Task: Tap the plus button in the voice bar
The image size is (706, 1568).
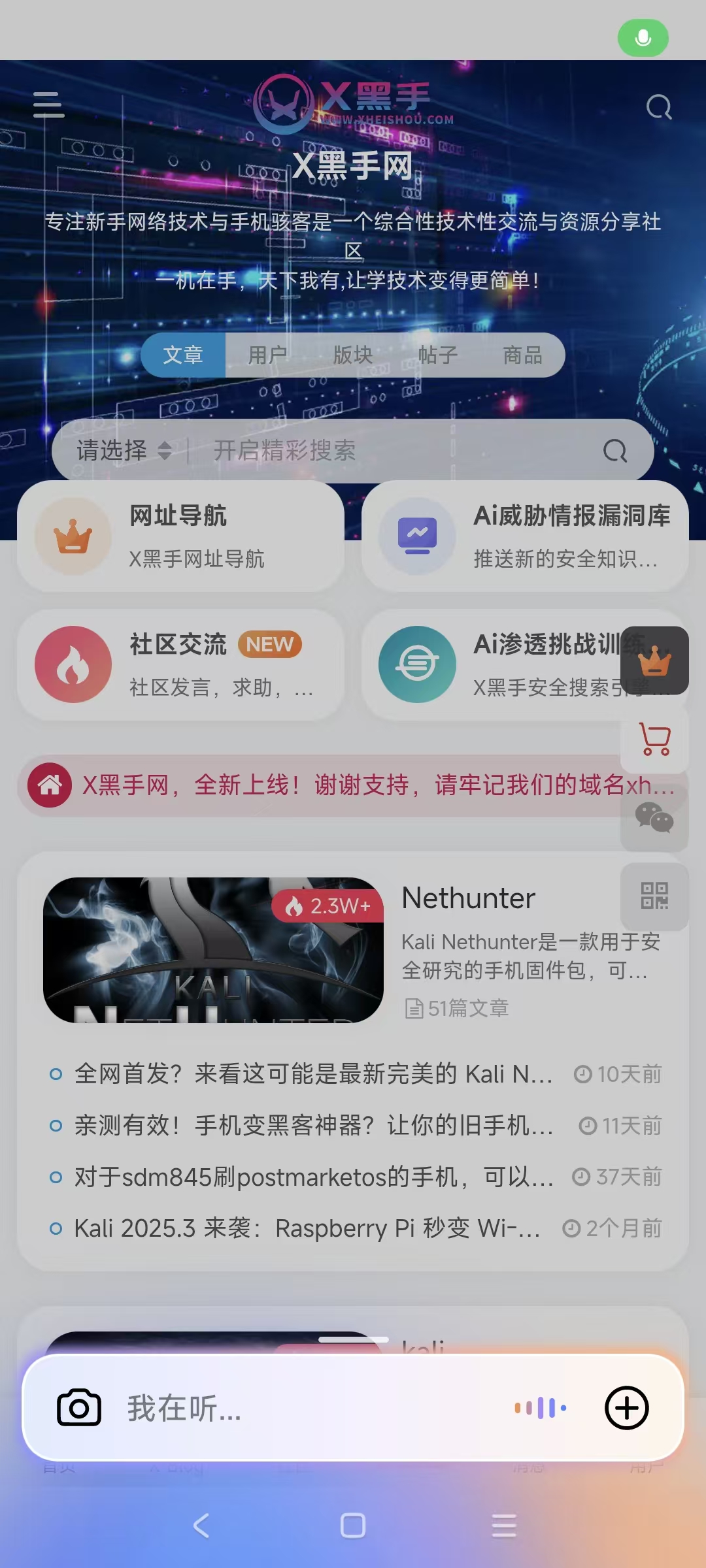Action: [626, 1408]
